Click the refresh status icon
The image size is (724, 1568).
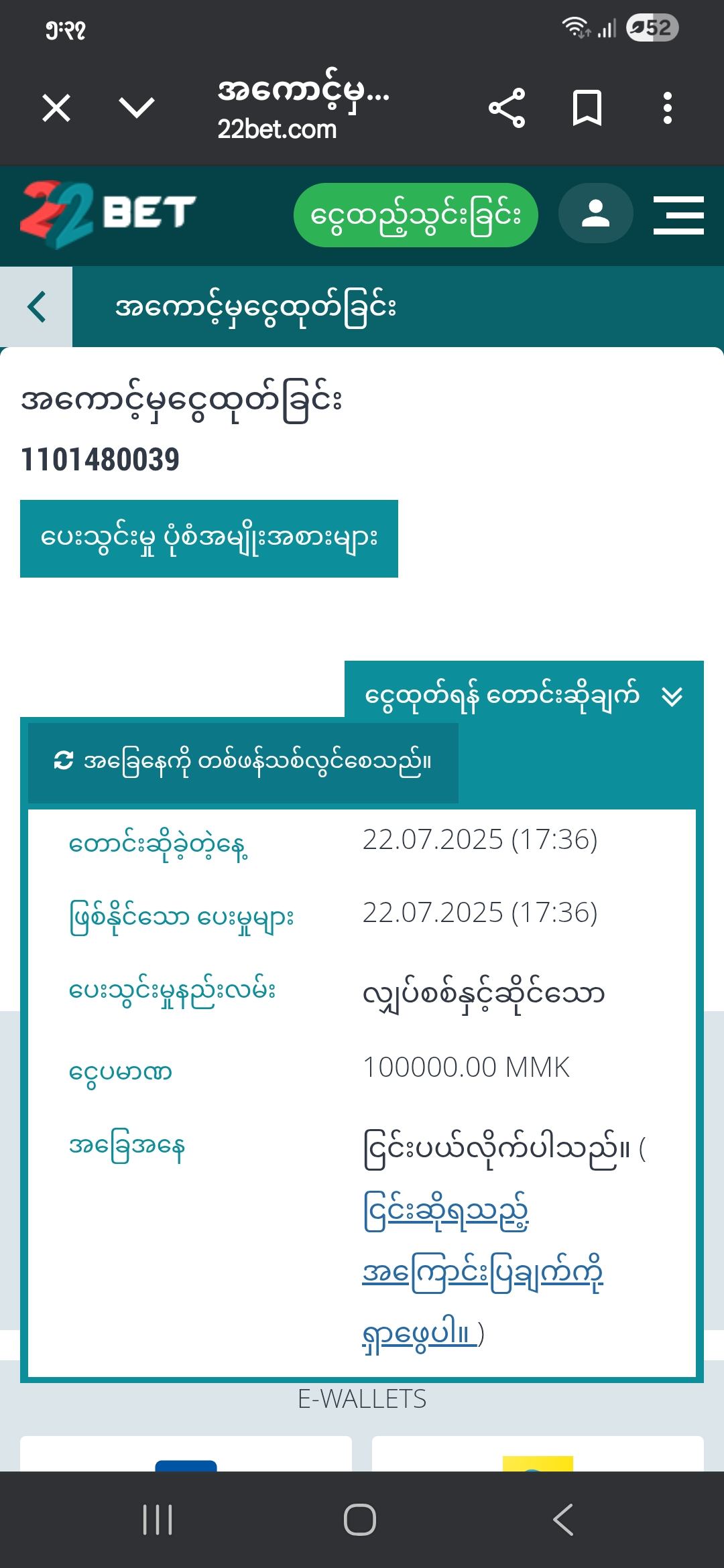click(62, 761)
